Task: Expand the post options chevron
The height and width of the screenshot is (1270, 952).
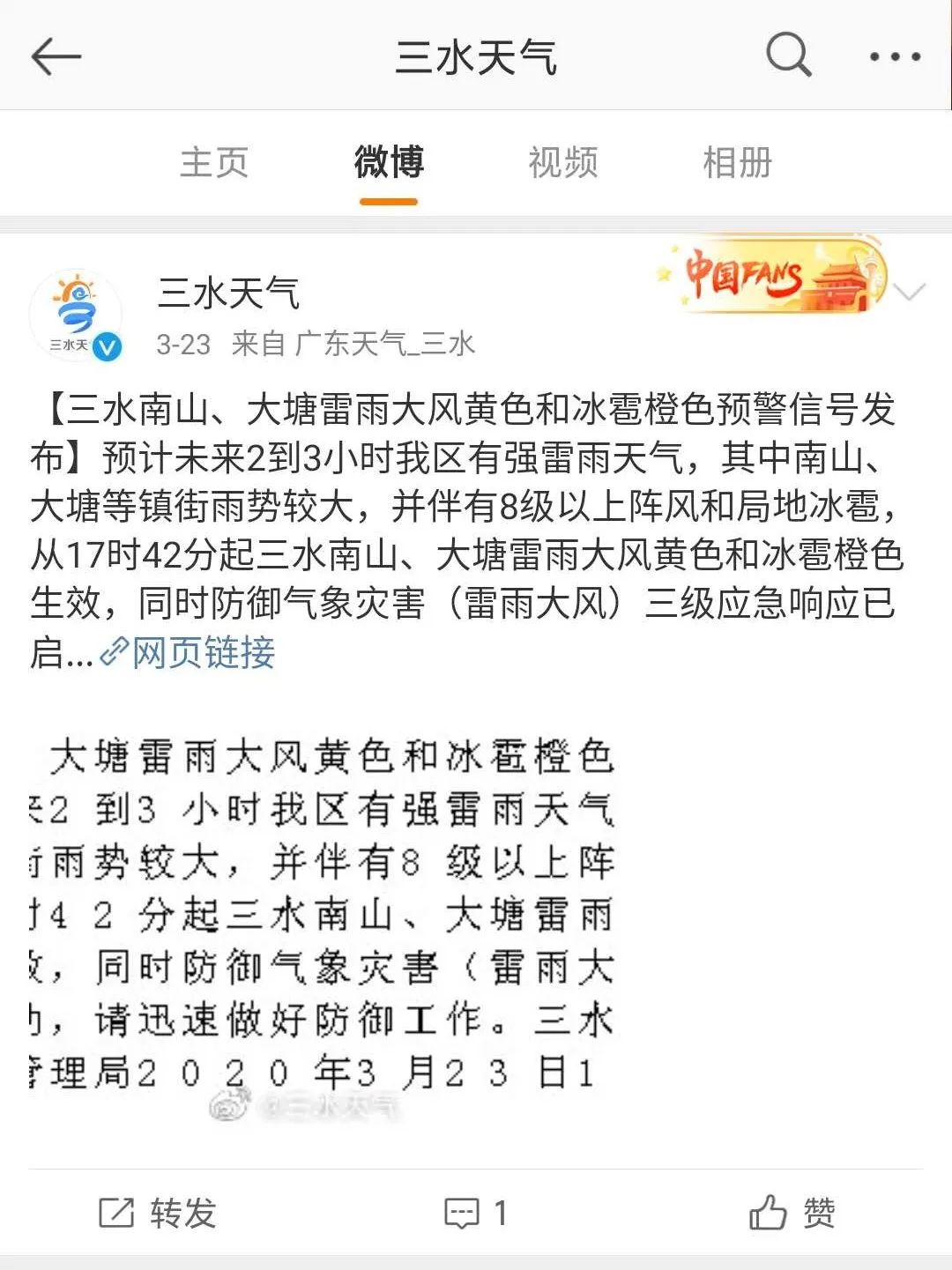Action: (909, 291)
